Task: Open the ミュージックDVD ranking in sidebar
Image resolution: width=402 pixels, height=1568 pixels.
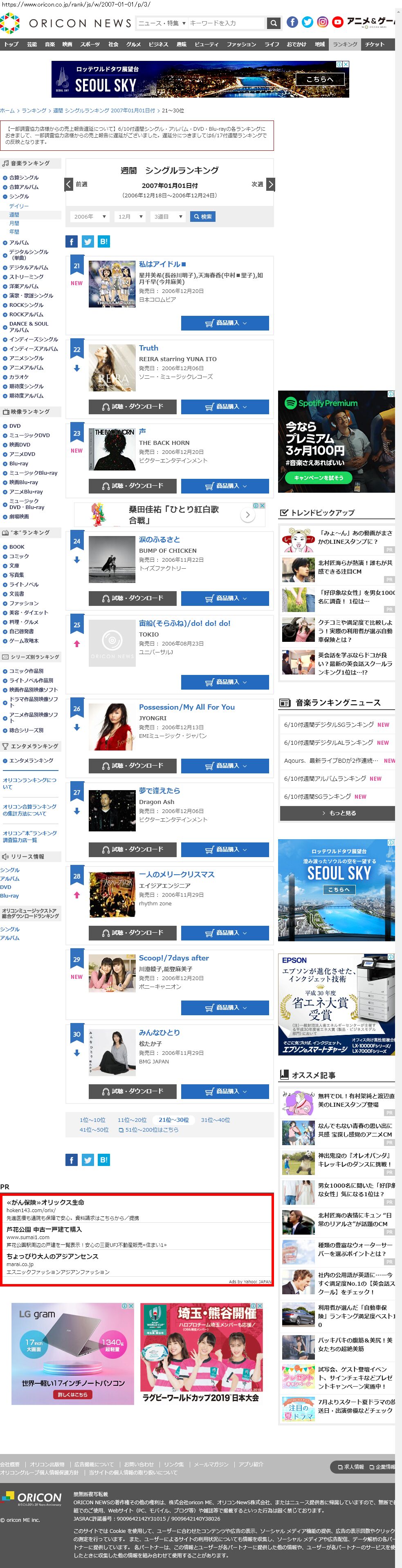Action: click(29, 435)
